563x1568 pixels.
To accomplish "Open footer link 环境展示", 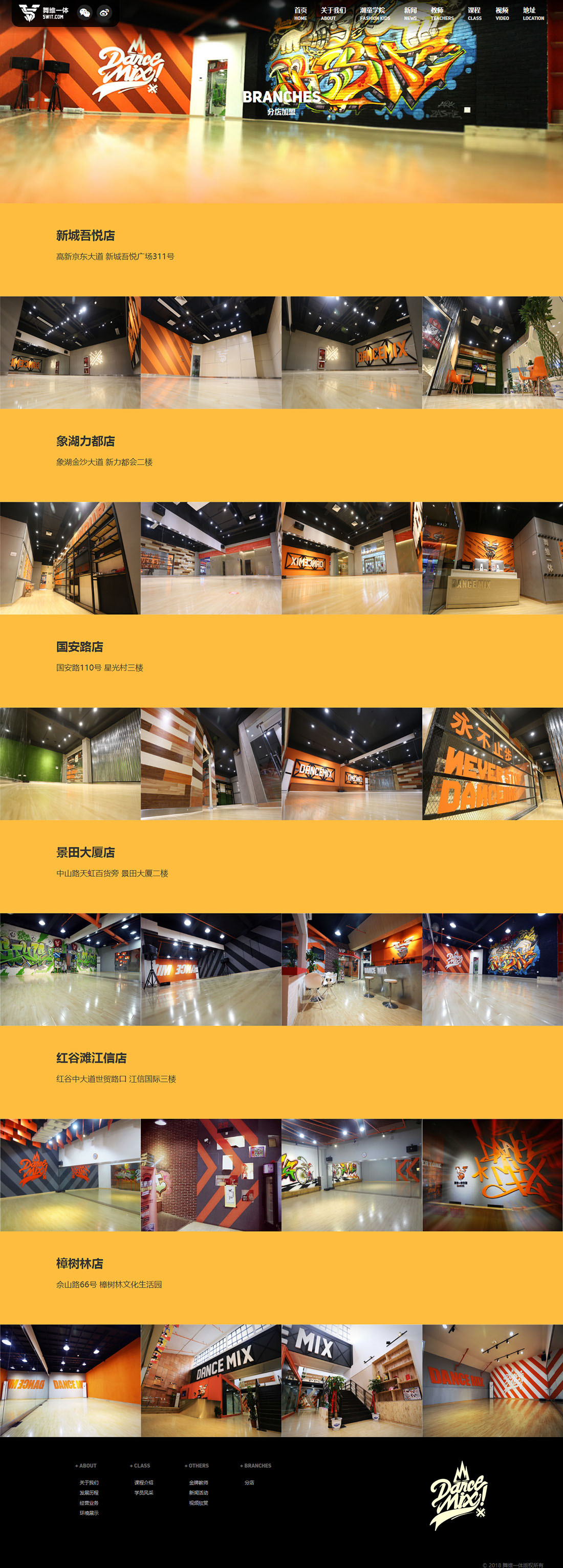I will coord(89,1513).
